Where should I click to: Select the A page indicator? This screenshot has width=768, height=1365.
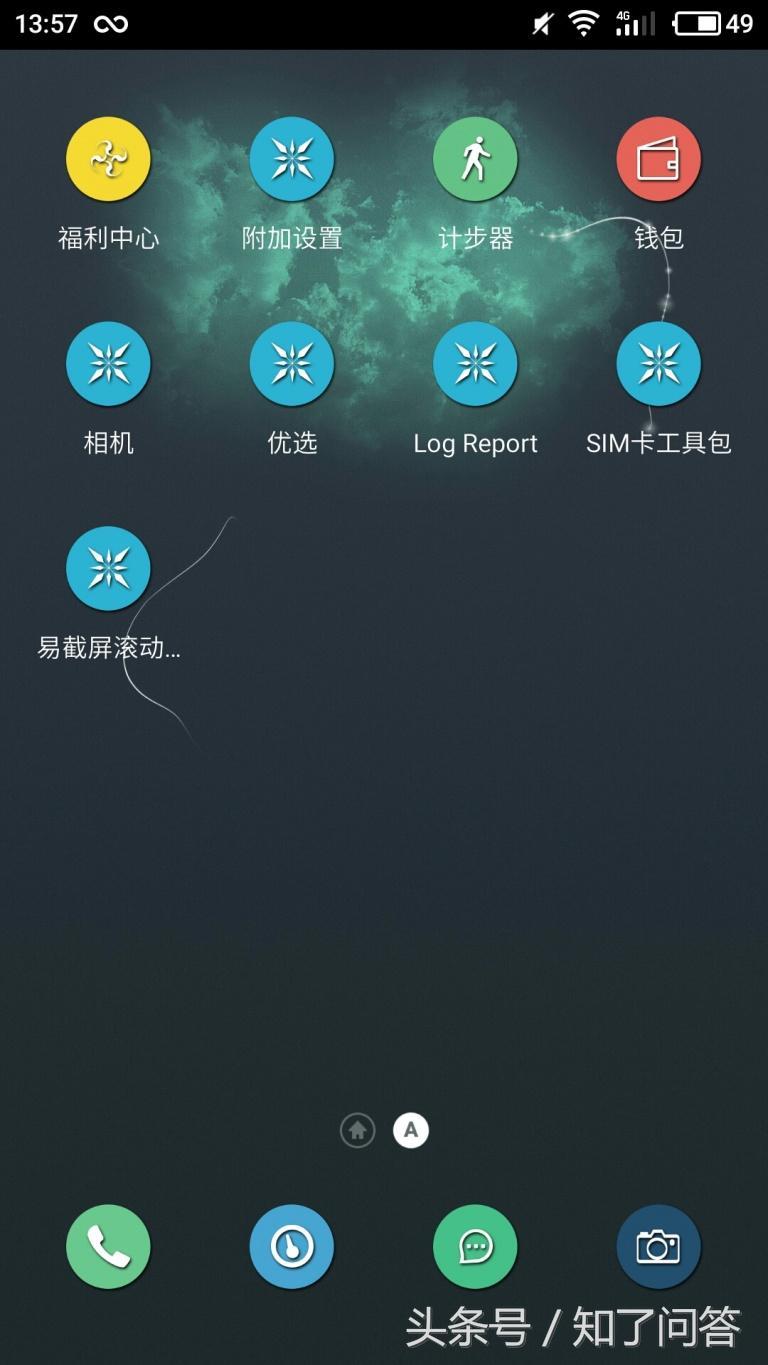tap(410, 1131)
